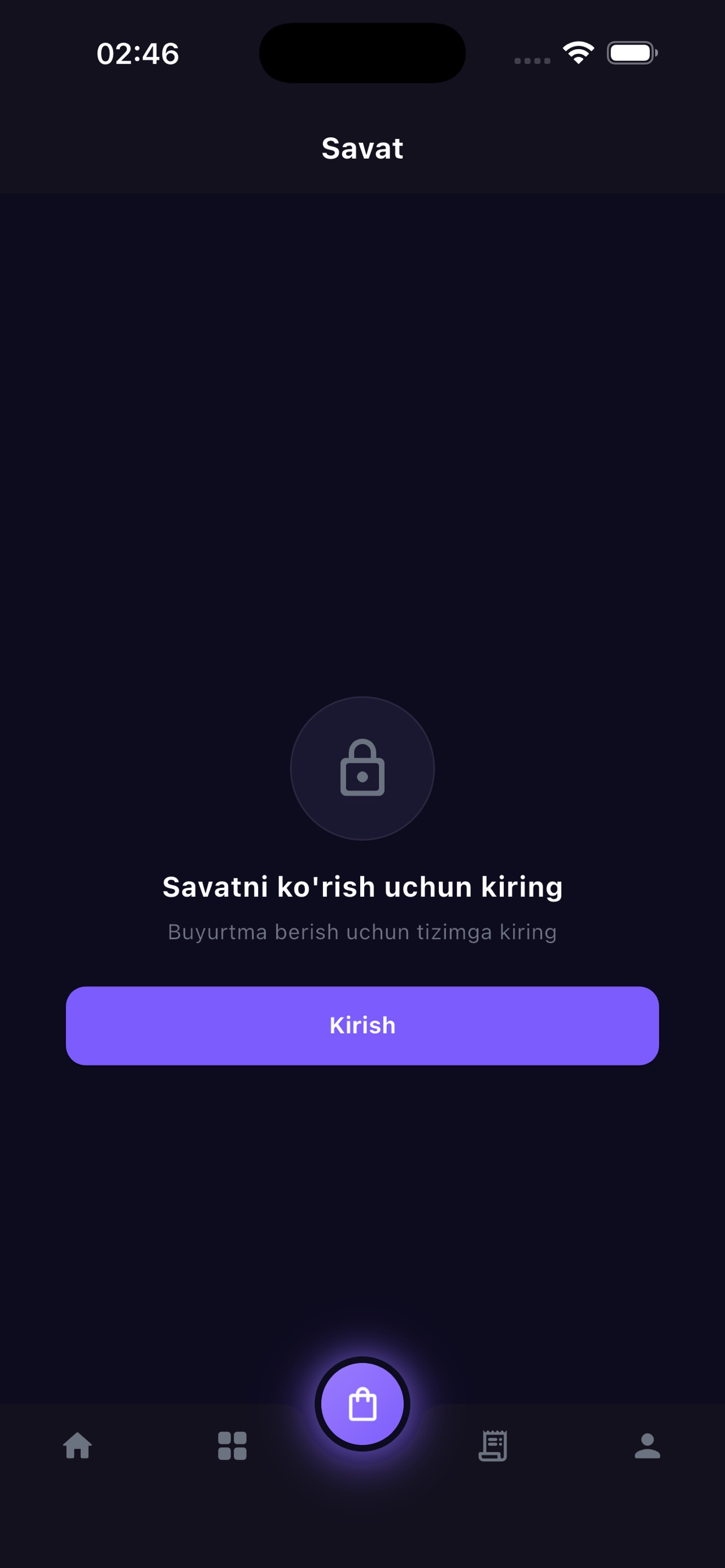Screen dimensions: 725x1568
Task: Go to the home tab
Action: [x=77, y=1446]
